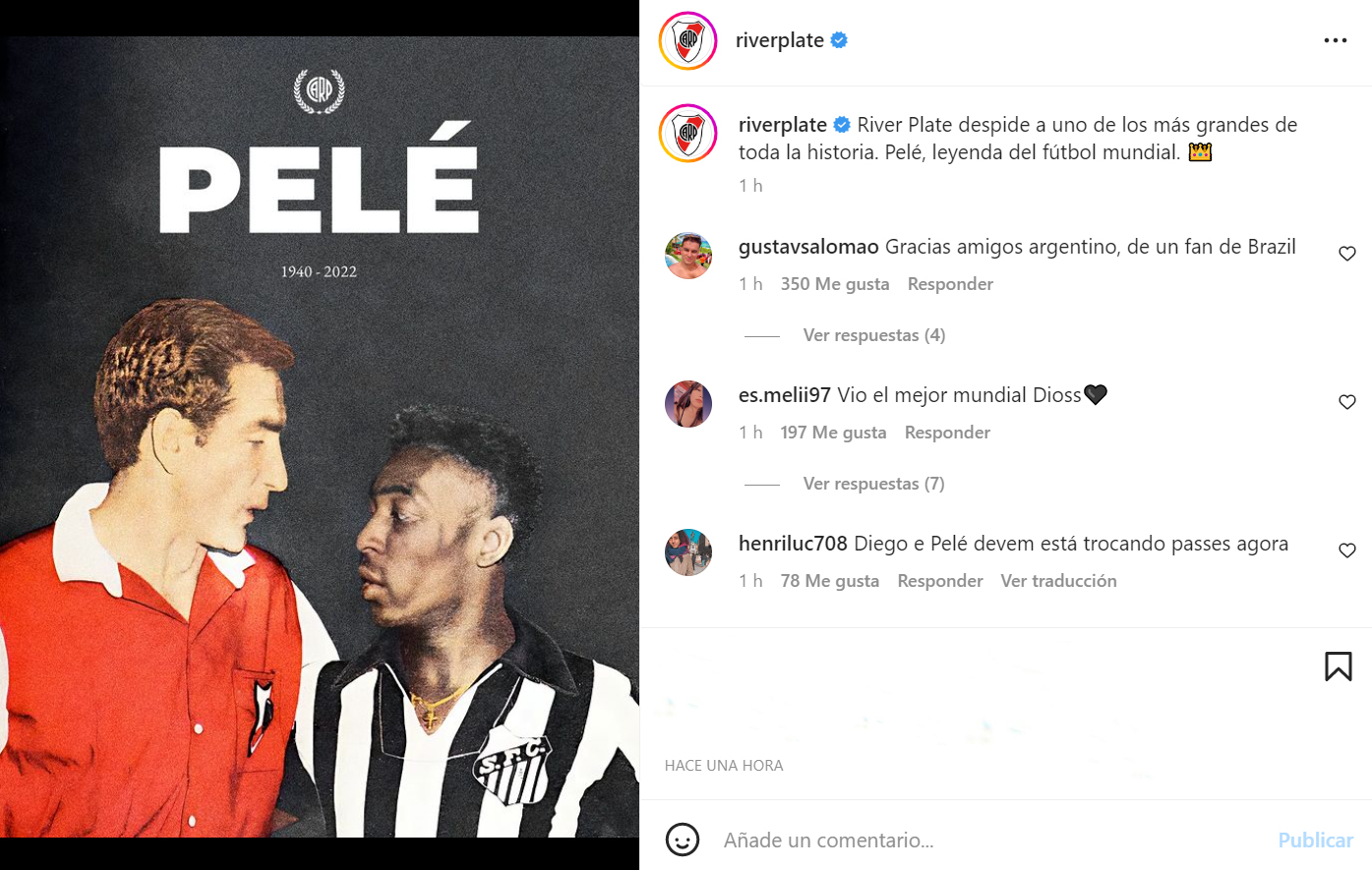
Task: Like gustavsalomao's comment
Action: (1346, 254)
